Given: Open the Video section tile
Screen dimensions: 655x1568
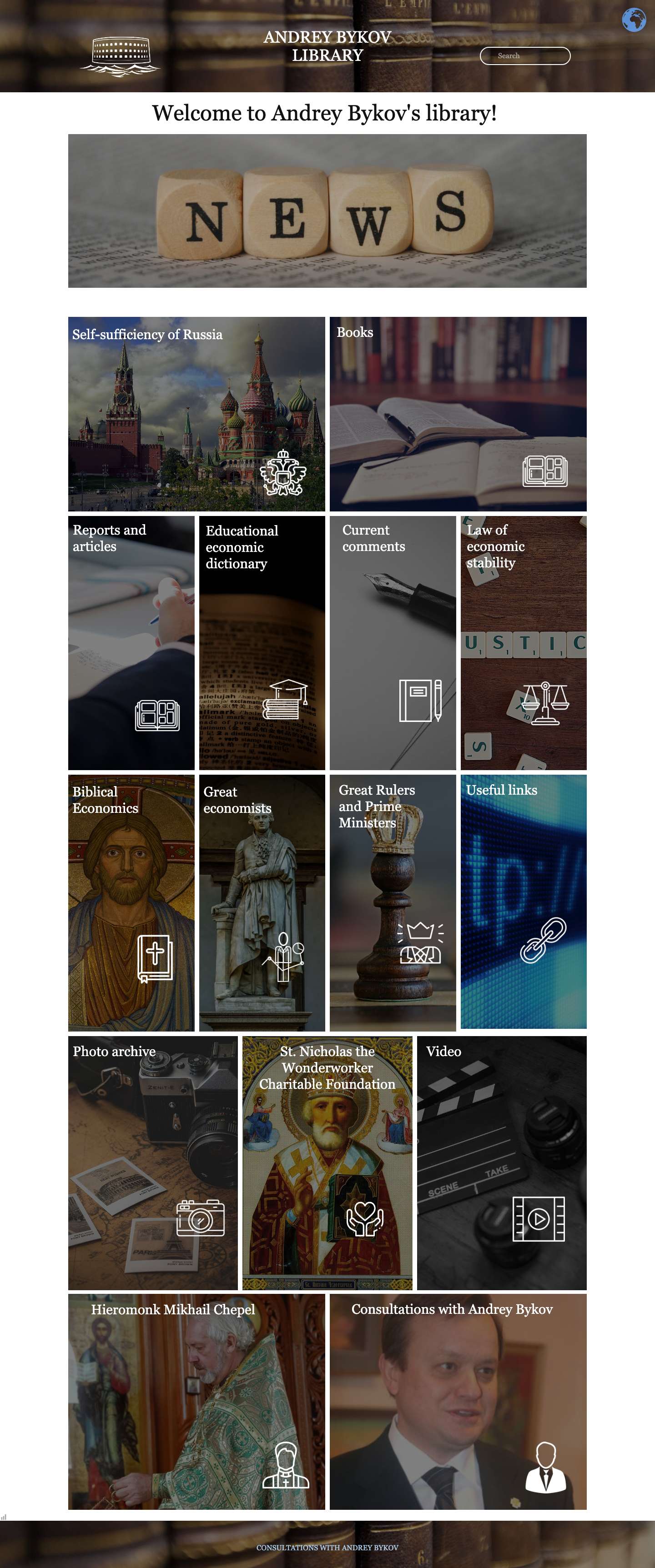Looking at the screenshot, I should 502,1162.
